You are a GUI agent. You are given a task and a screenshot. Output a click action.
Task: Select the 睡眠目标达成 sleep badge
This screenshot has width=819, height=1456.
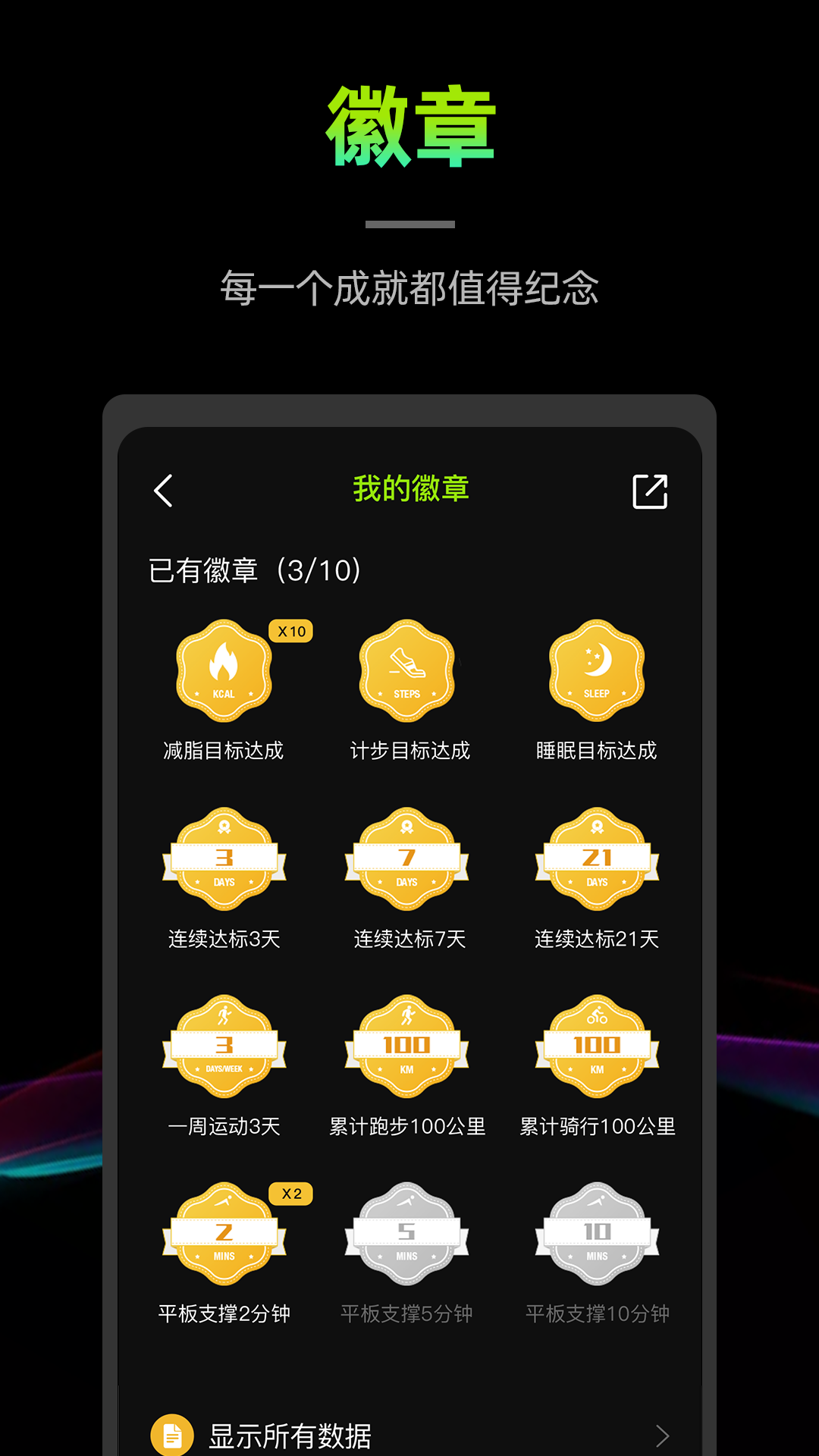click(596, 671)
